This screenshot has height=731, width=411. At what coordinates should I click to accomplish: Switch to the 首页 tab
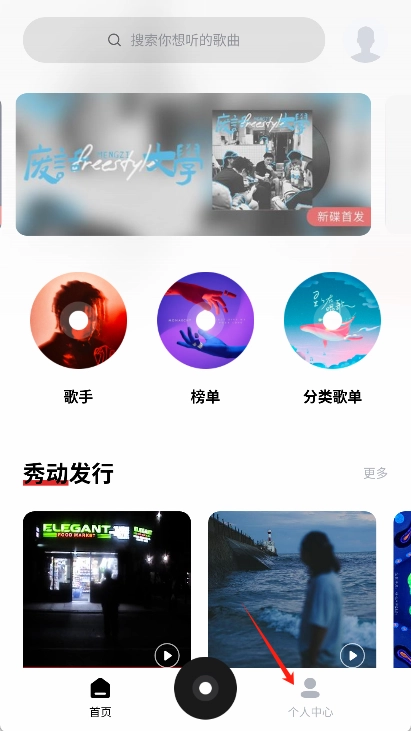[x=100, y=697]
